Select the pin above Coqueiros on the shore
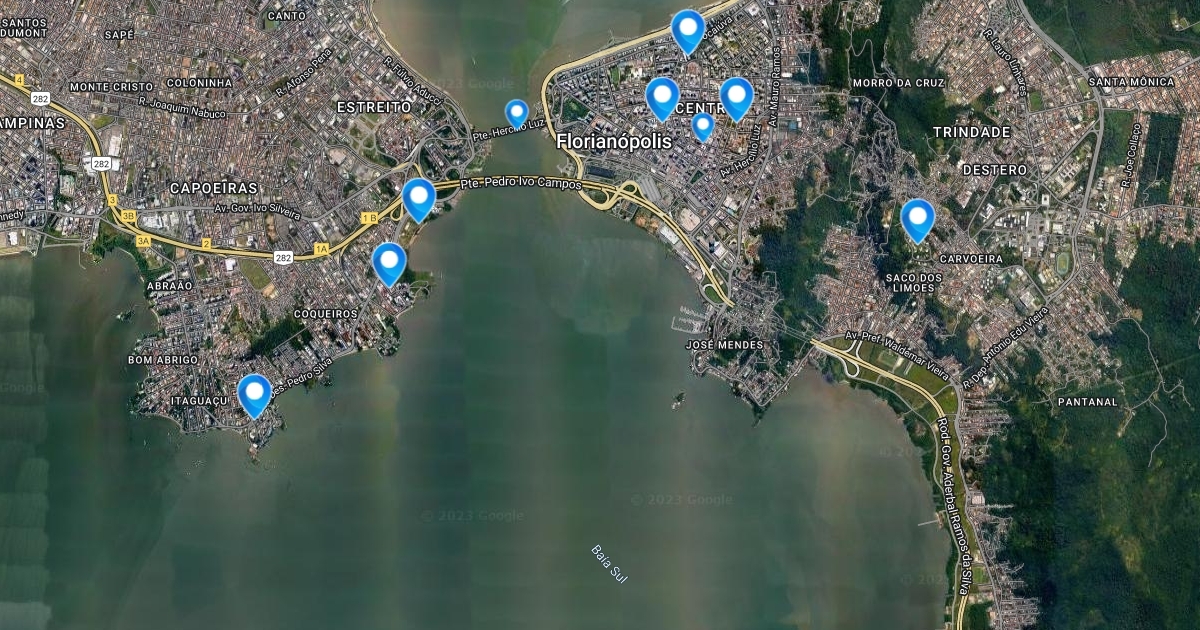Screen dimensions: 1200x630 click(389, 264)
